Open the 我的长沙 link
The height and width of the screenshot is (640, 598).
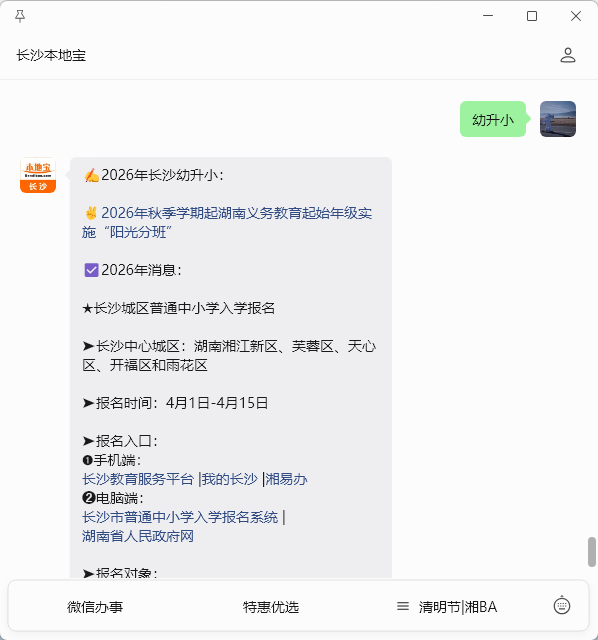point(229,479)
